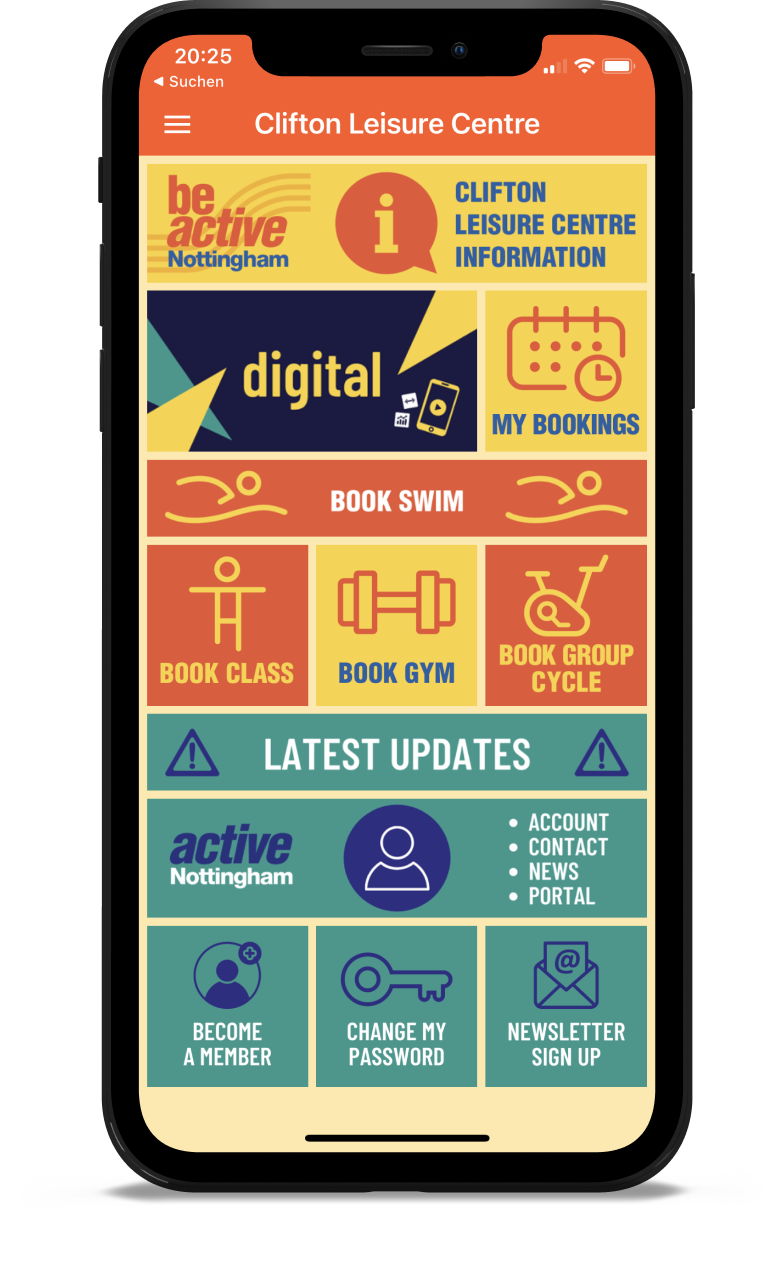
Task: Check the Latest Updates banner
Action: (396, 753)
